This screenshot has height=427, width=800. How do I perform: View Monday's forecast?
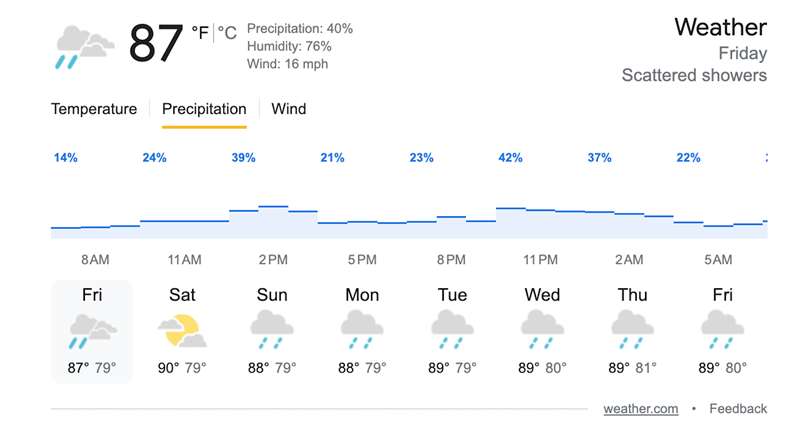click(362, 331)
